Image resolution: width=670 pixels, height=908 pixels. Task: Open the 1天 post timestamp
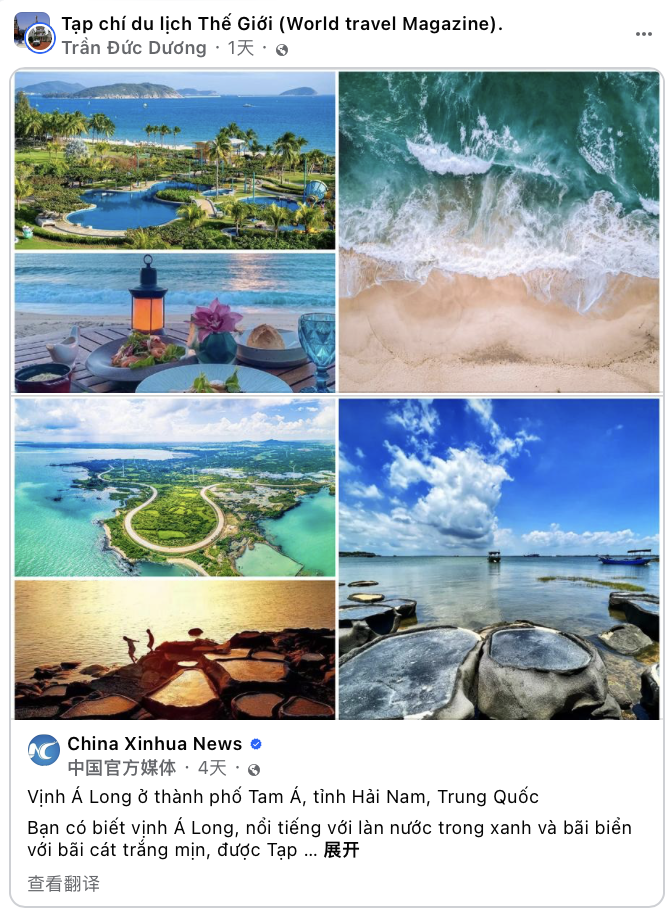(x=241, y=47)
